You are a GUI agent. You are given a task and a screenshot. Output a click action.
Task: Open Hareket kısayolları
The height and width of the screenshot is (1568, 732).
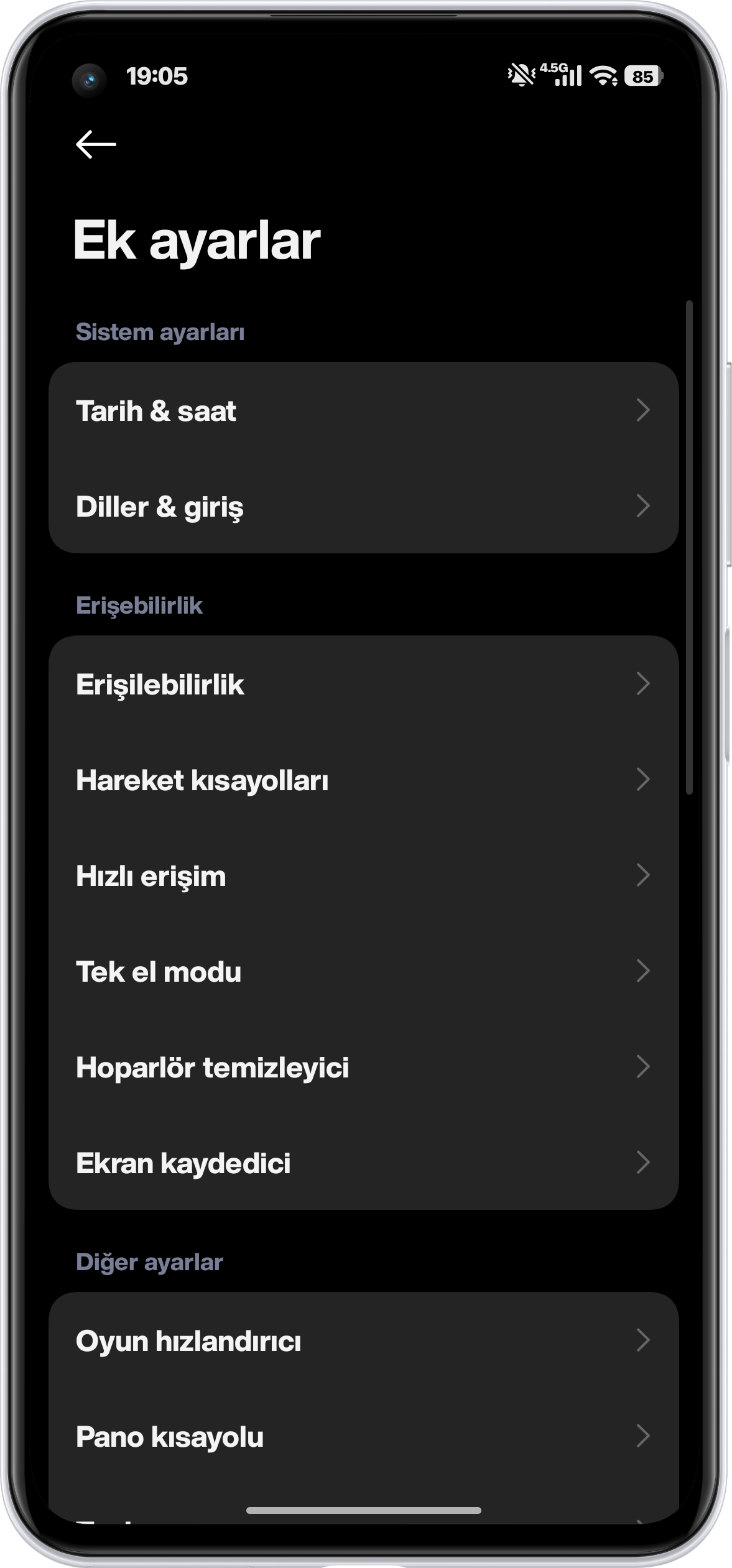(x=363, y=780)
